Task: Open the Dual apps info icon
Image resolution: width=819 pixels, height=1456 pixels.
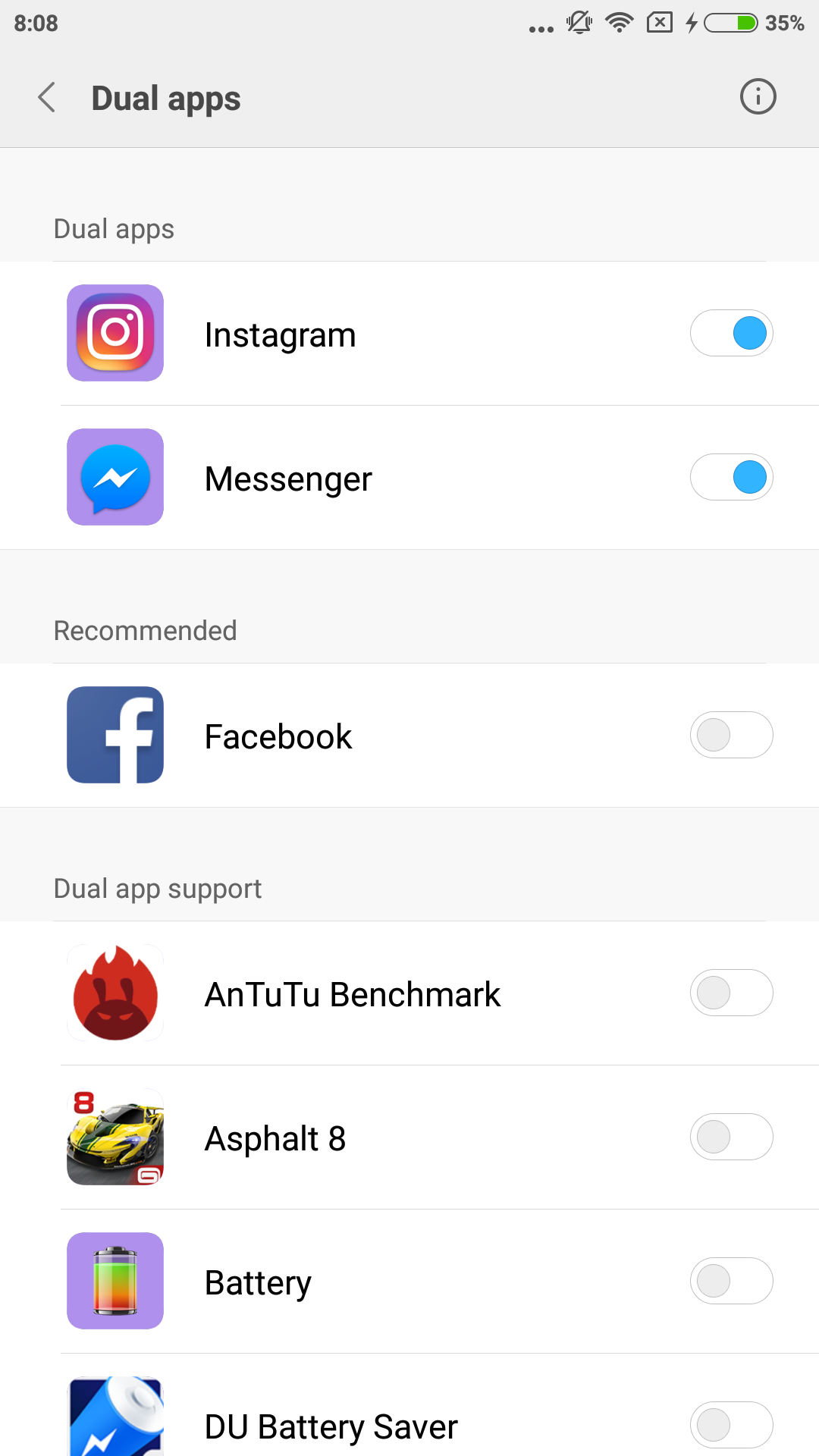Action: coord(758,97)
